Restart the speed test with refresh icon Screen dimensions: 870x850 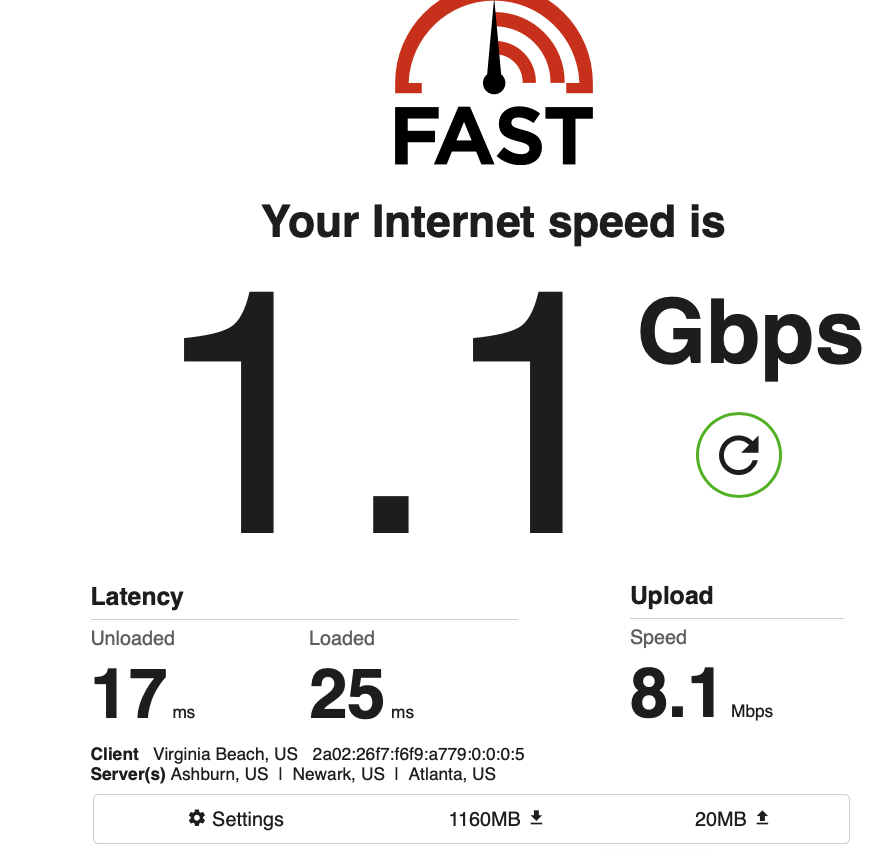(738, 455)
